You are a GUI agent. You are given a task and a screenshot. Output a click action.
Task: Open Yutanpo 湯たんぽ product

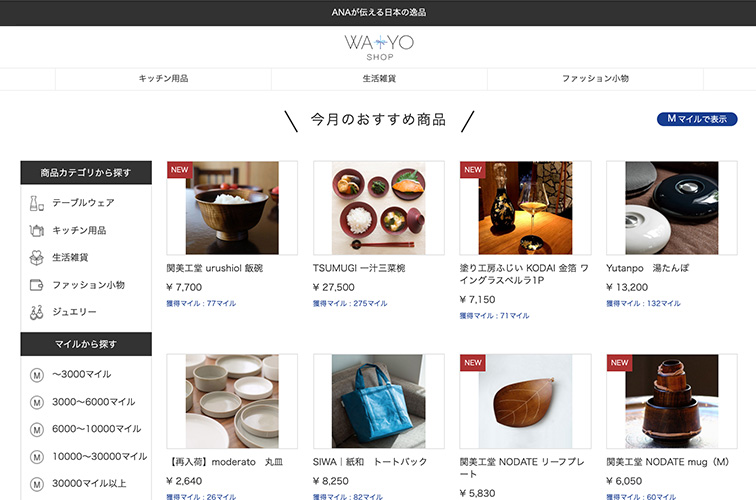[x=671, y=208]
